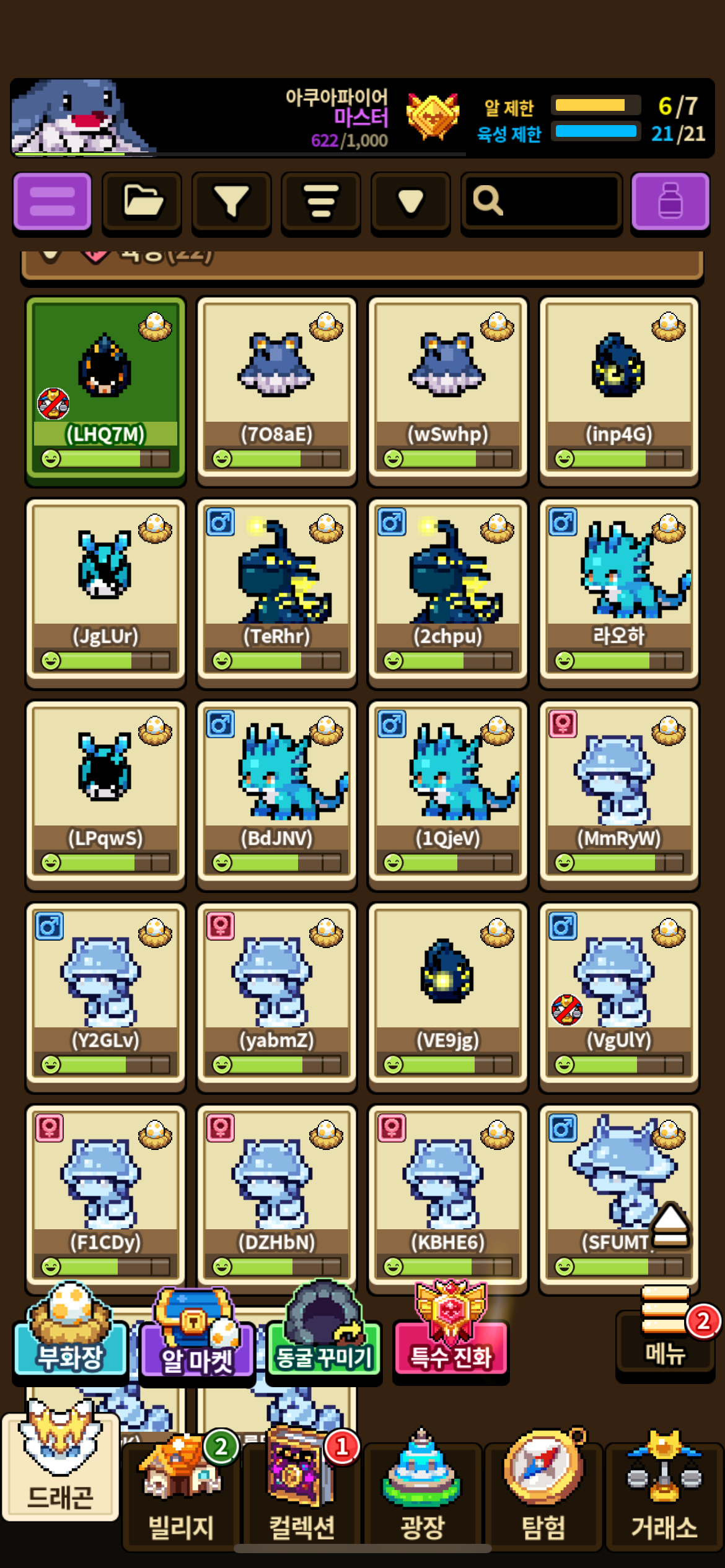Open 특수 진화 special evolution
Image resolution: width=725 pixels, height=1568 pixels.
pyautogui.click(x=450, y=1344)
